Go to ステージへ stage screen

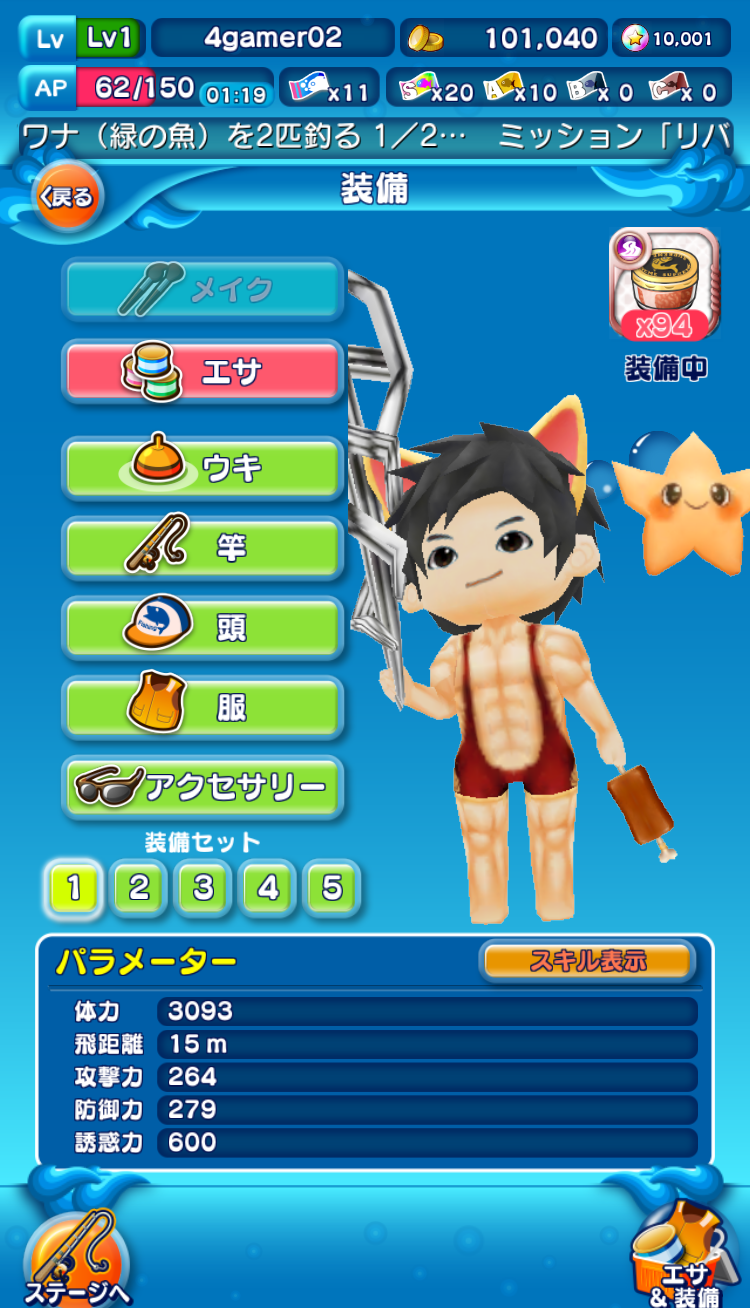tap(76, 1260)
